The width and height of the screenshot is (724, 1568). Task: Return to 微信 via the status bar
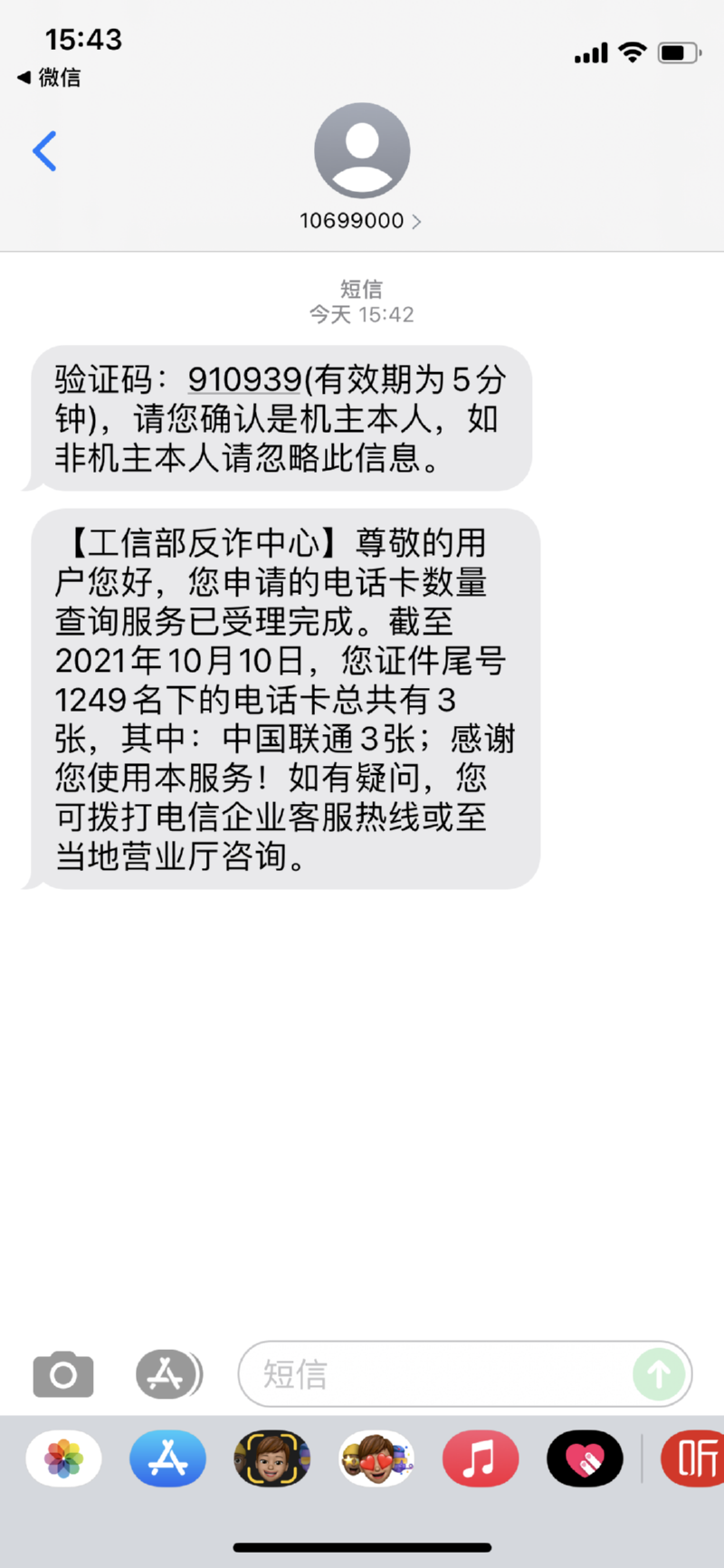(50, 78)
